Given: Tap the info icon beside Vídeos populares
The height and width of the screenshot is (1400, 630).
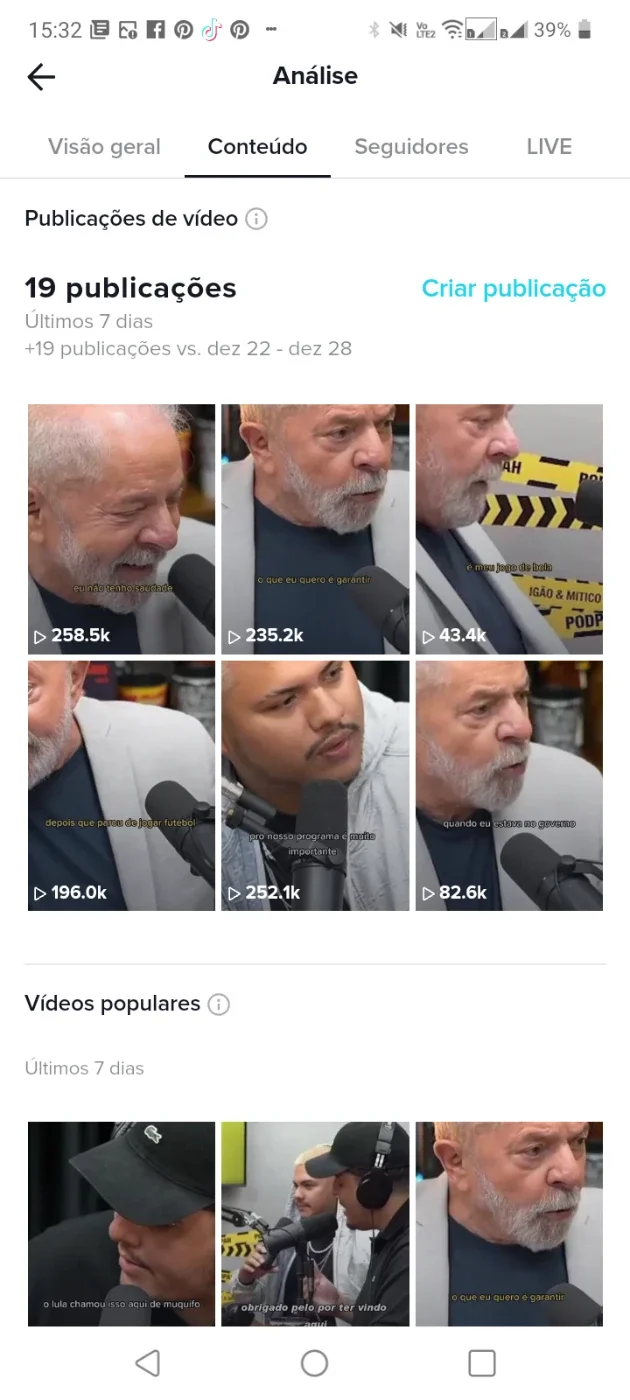Looking at the screenshot, I should tap(219, 1004).
